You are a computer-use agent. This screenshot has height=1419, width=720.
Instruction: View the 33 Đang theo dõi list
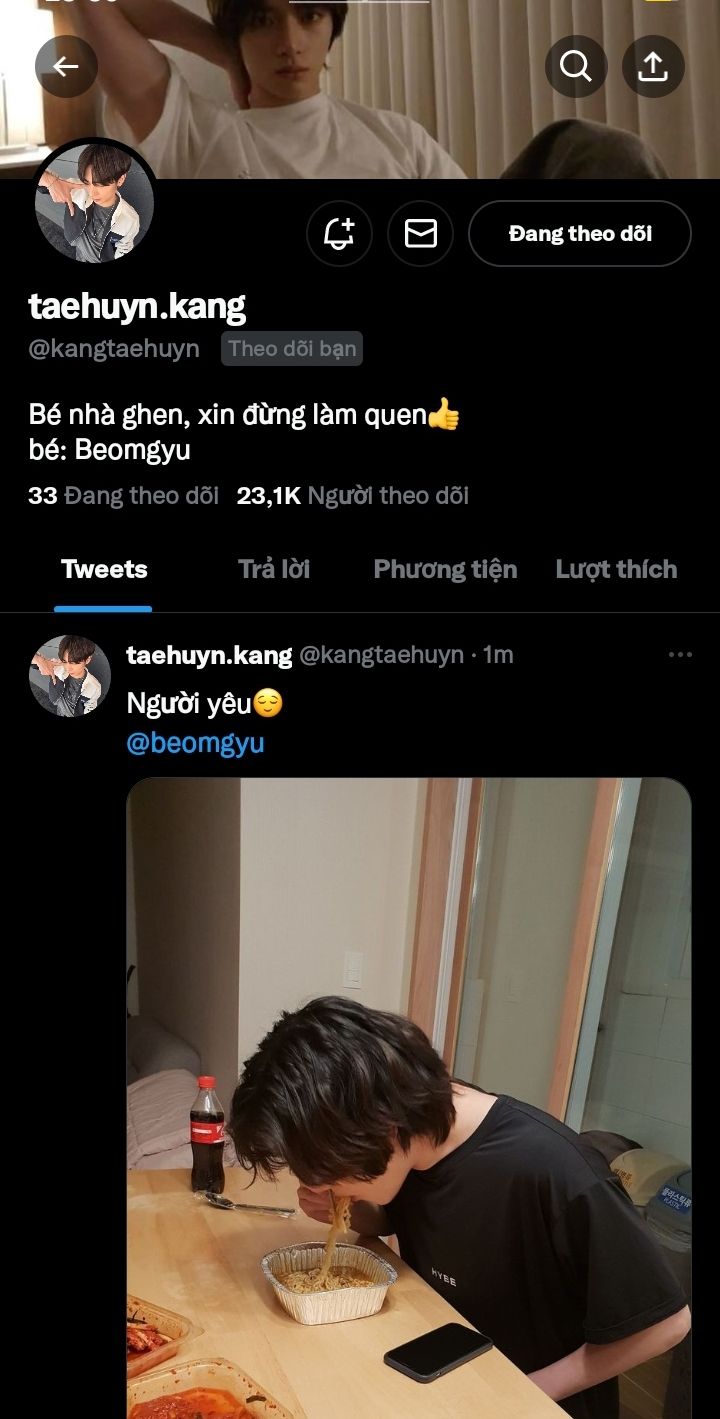[x=124, y=496]
